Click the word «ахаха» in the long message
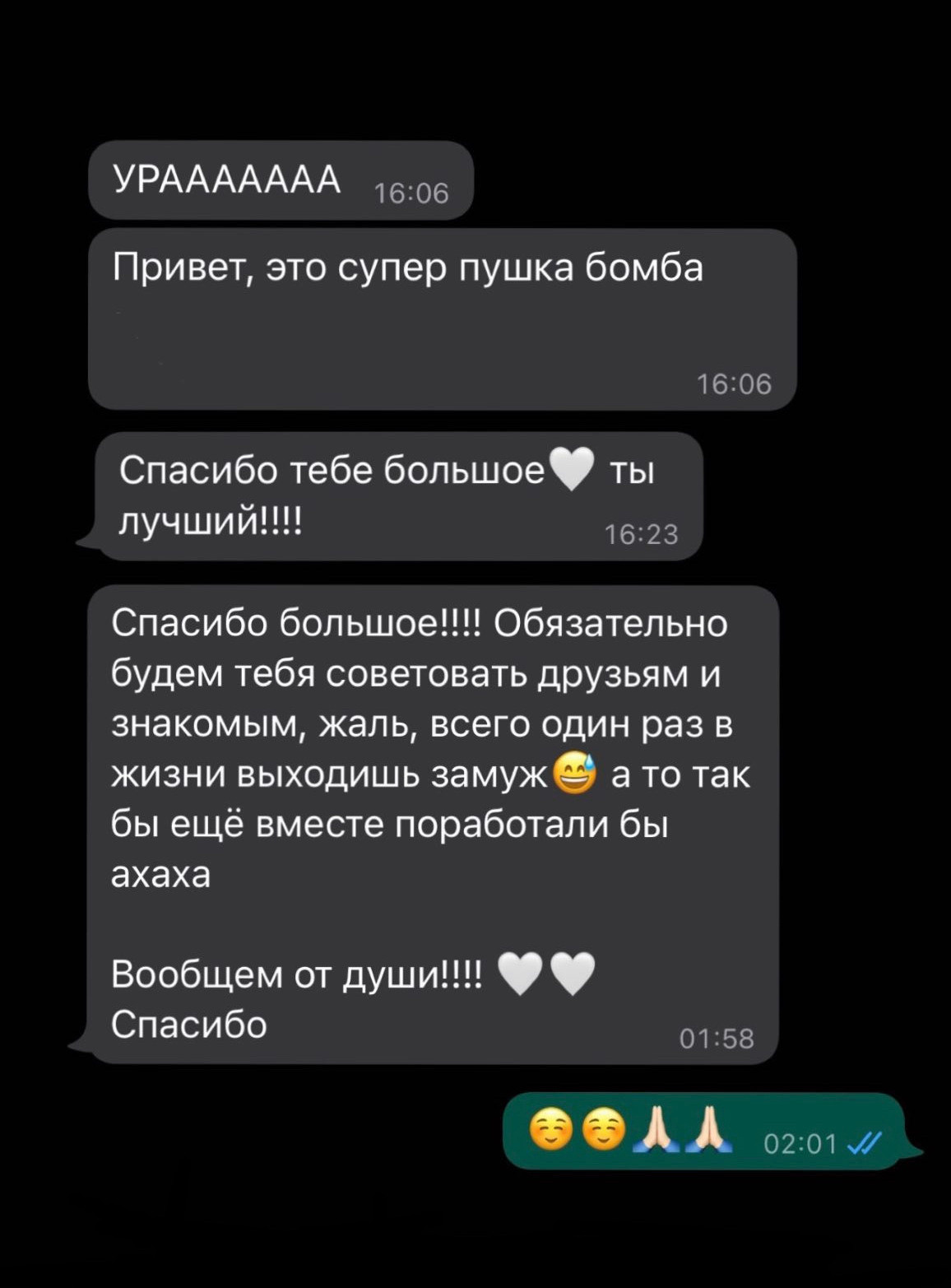Image resolution: width=951 pixels, height=1288 pixels. [162, 875]
